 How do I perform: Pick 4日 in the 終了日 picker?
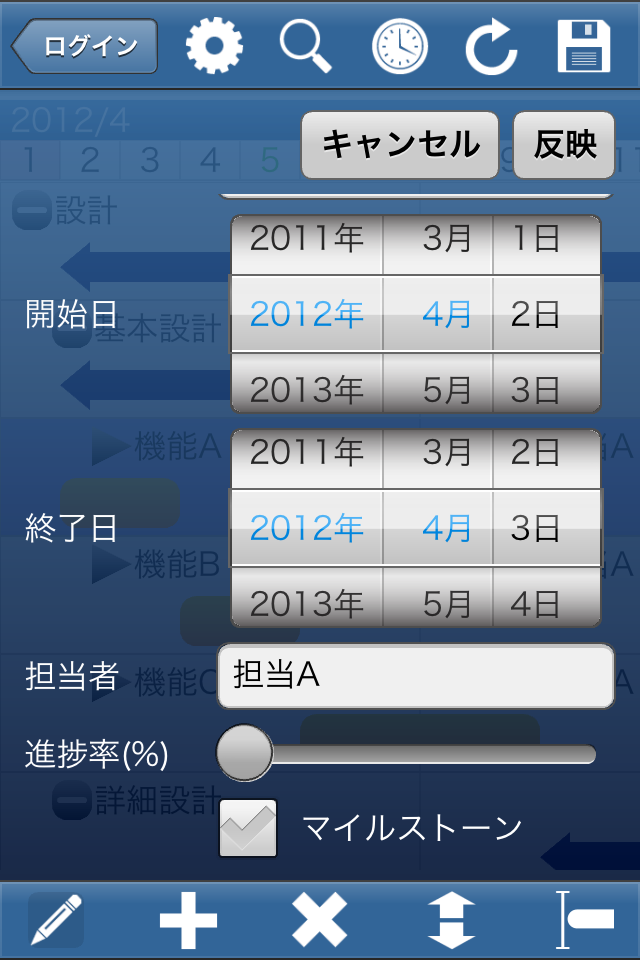[535, 603]
